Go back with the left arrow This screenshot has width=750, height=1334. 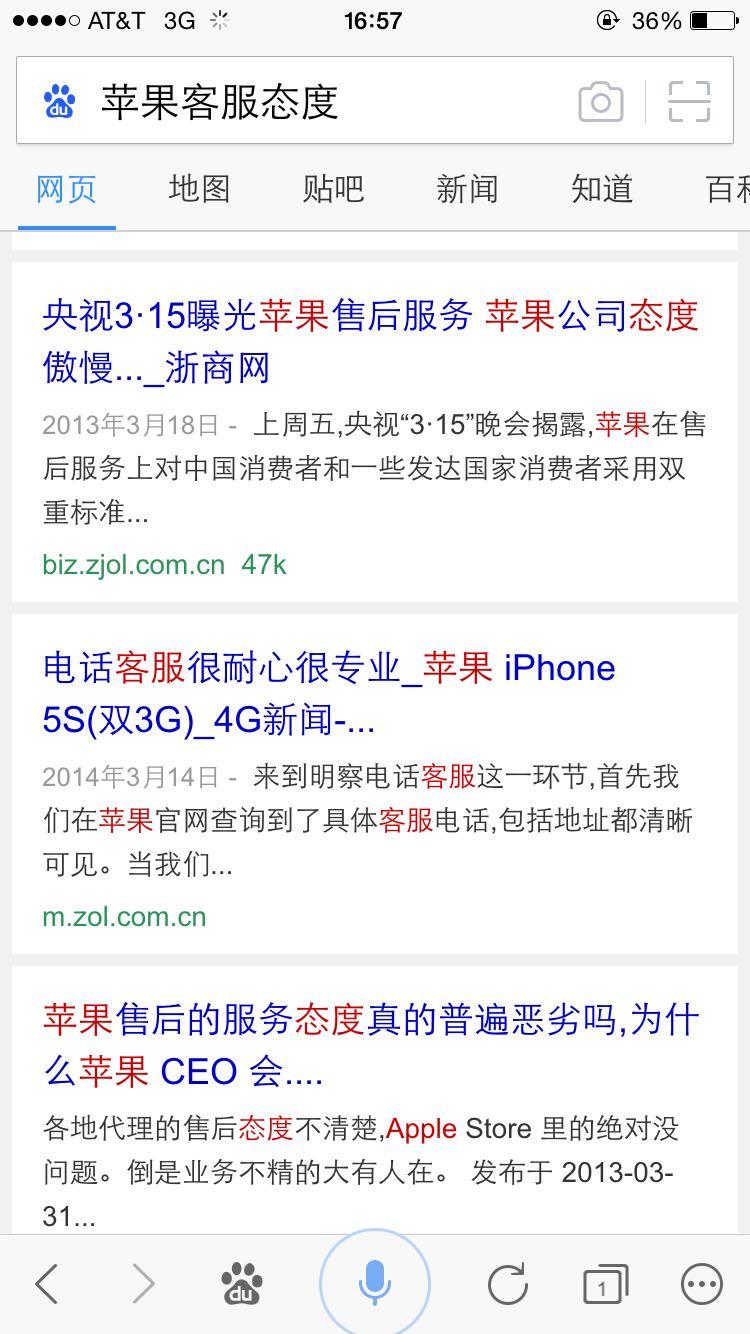[x=47, y=1283]
